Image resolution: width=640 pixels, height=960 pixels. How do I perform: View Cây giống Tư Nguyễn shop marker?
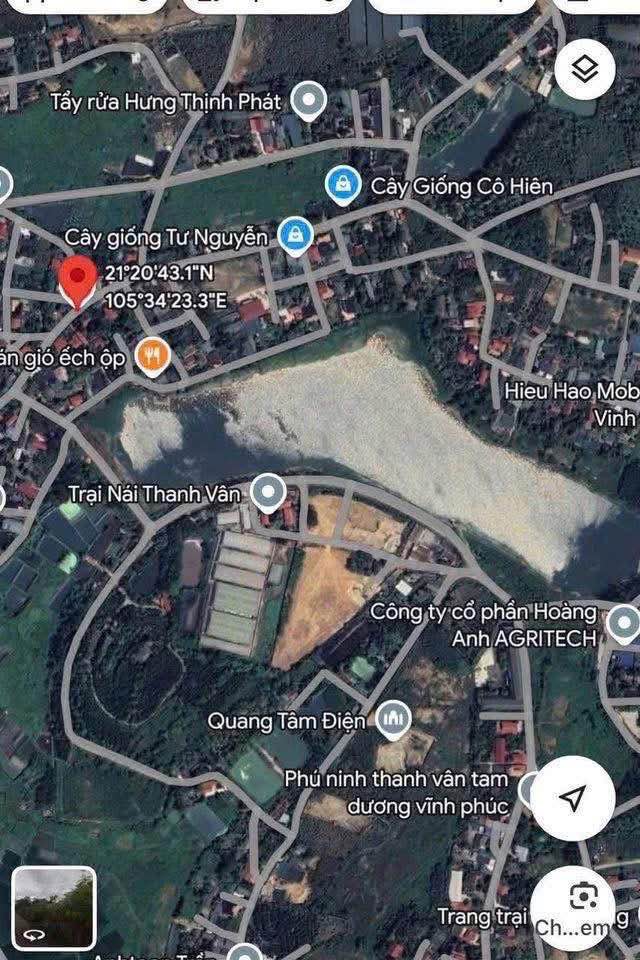293,236
